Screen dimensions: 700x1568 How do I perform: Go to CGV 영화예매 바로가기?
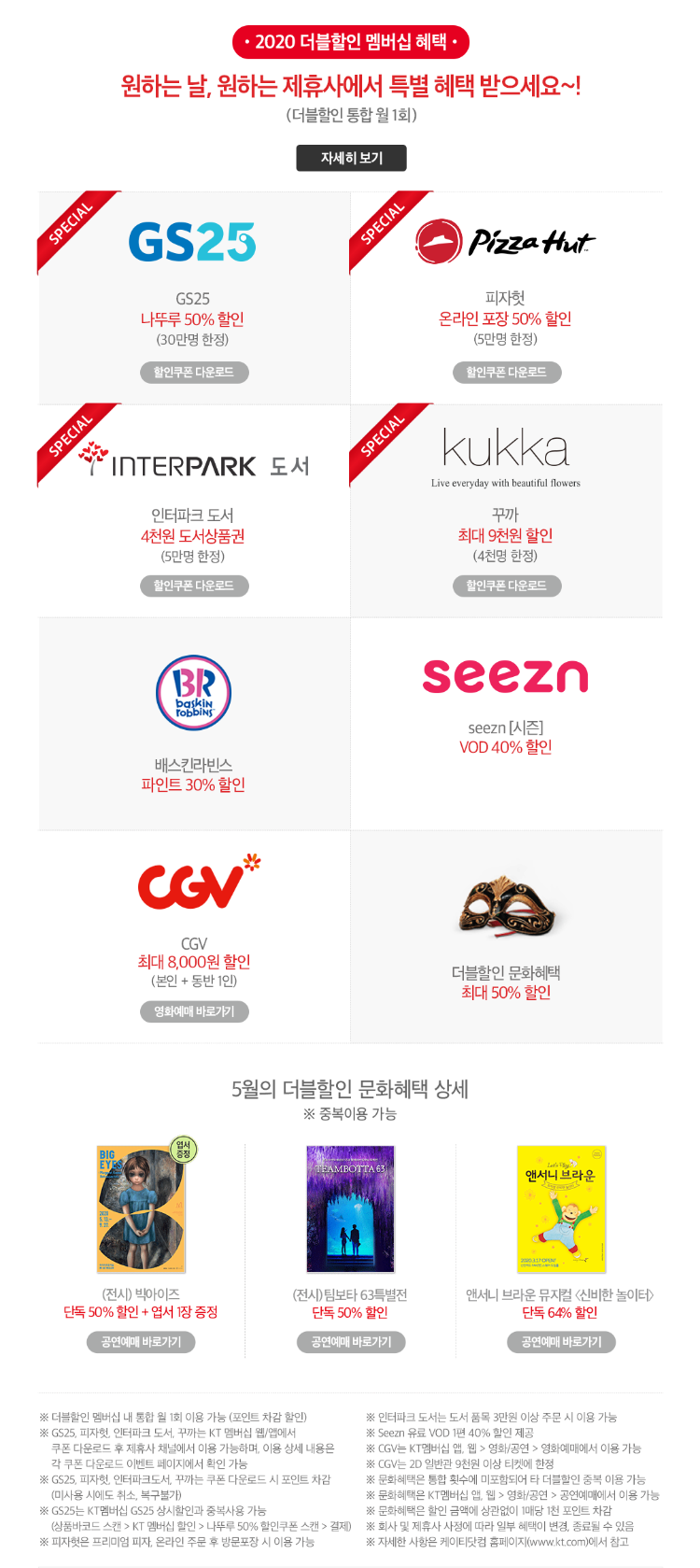pos(193,1011)
